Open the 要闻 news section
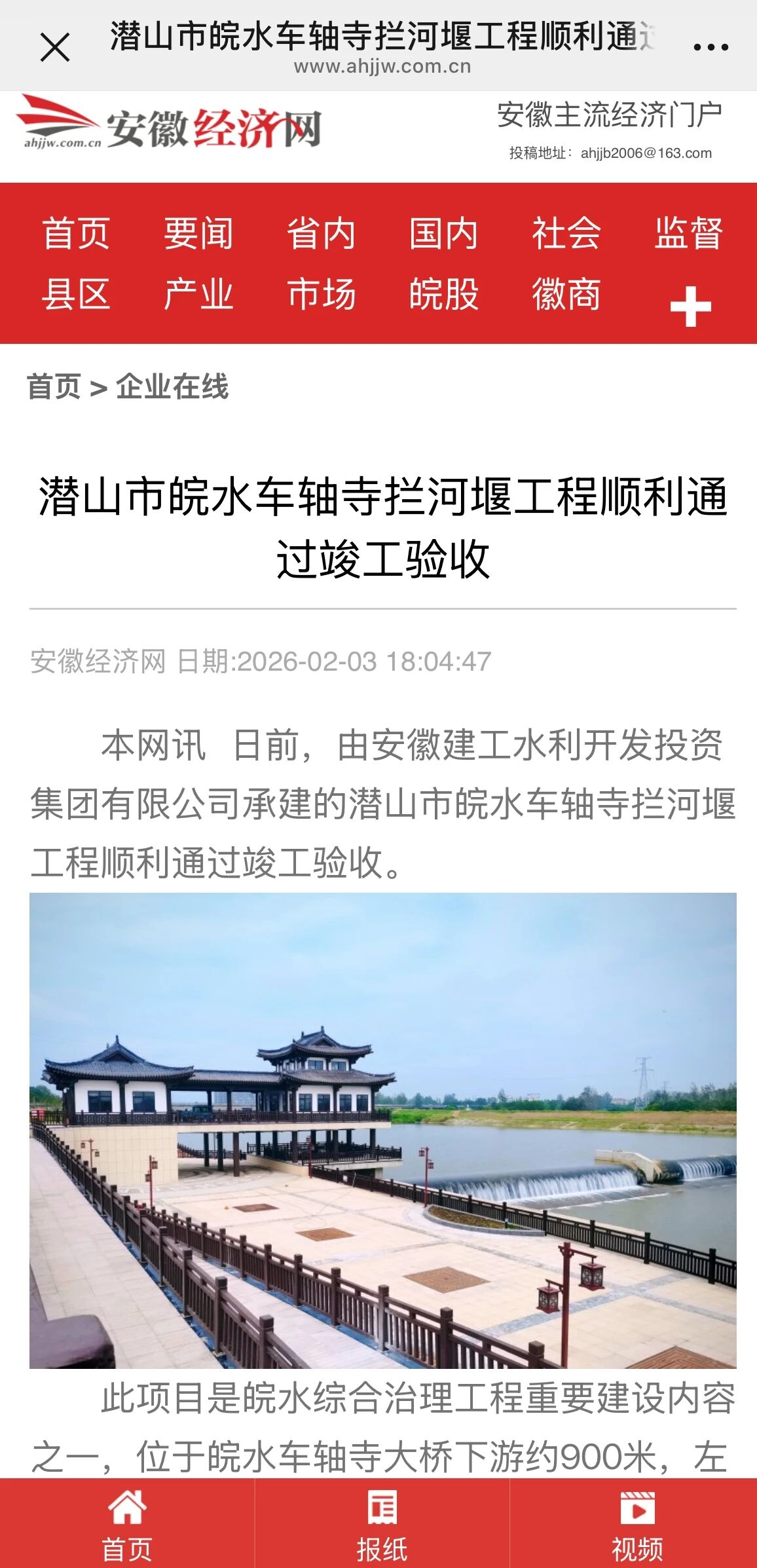 coord(198,234)
